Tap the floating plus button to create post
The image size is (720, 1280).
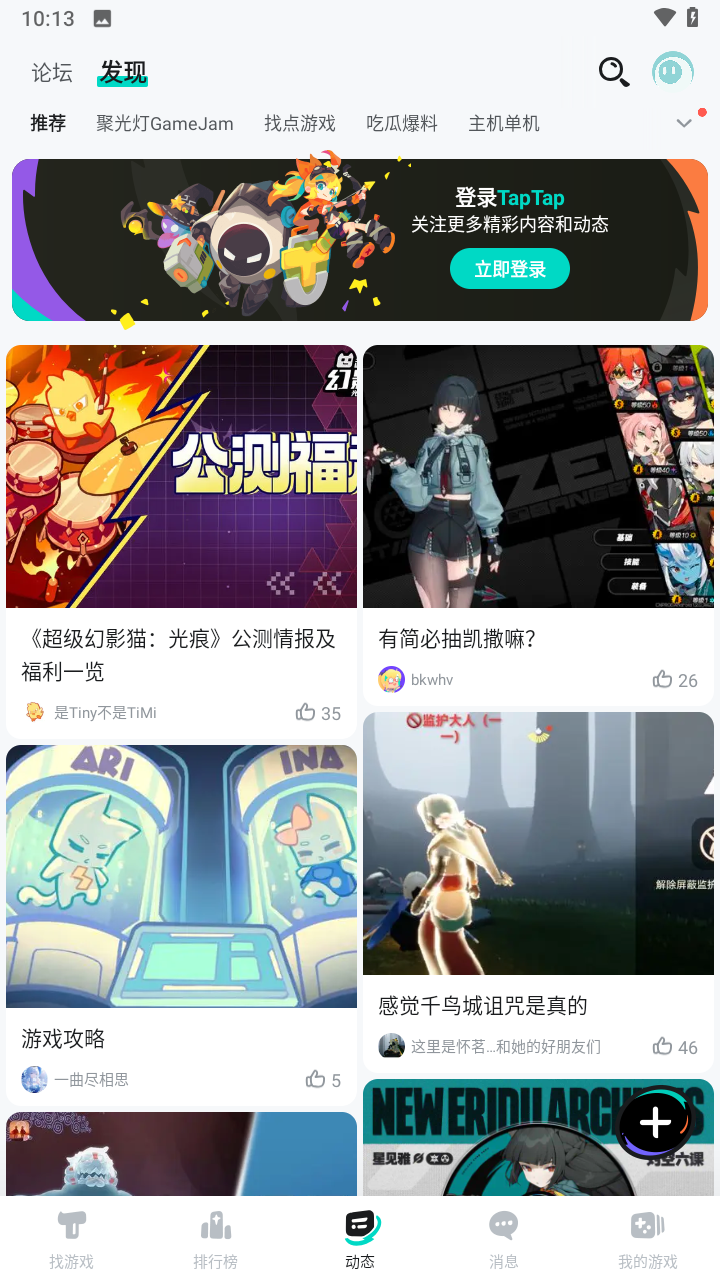[x=655, y=1123]
